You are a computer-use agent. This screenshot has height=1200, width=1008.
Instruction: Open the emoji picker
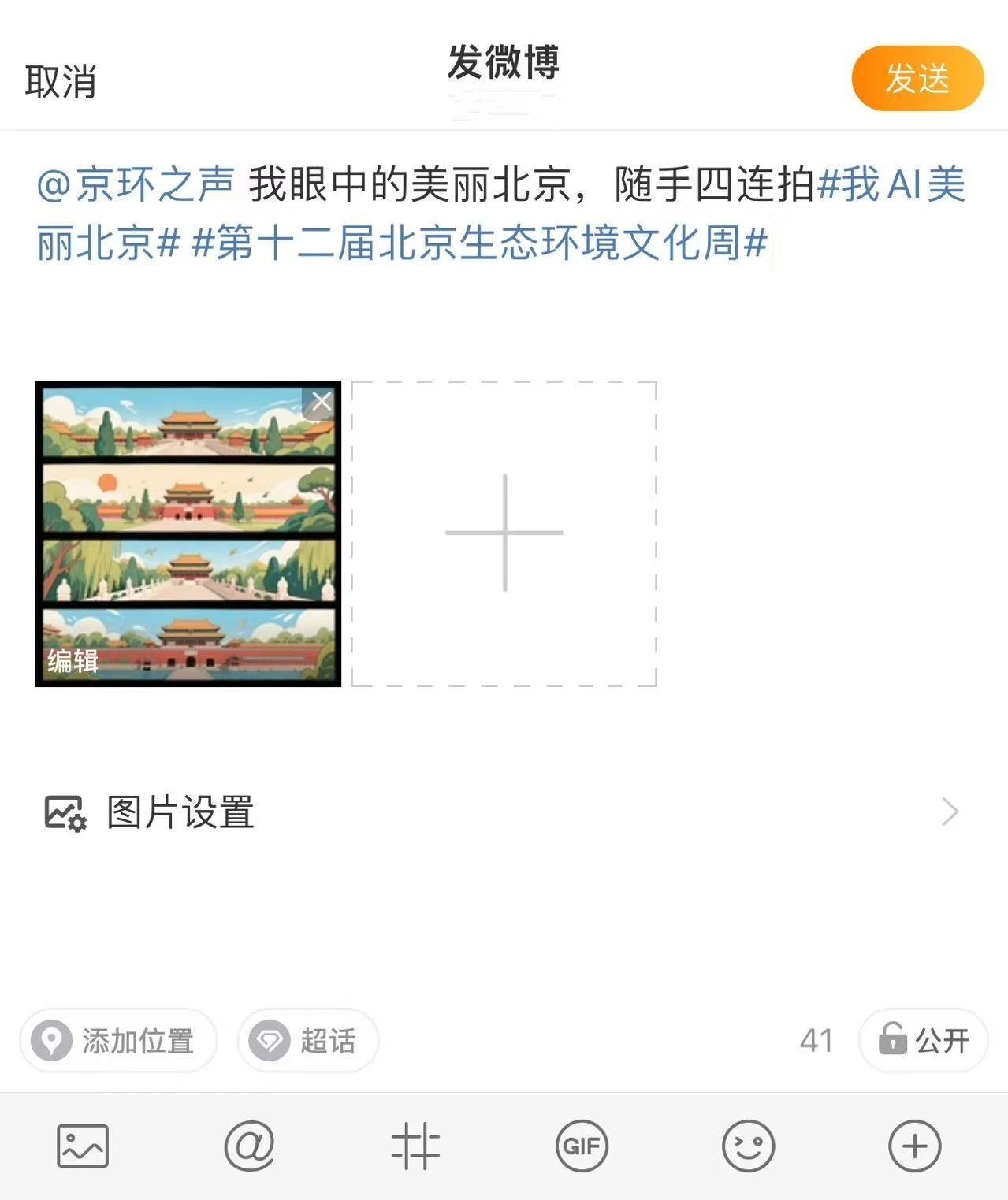point(748,1146)
